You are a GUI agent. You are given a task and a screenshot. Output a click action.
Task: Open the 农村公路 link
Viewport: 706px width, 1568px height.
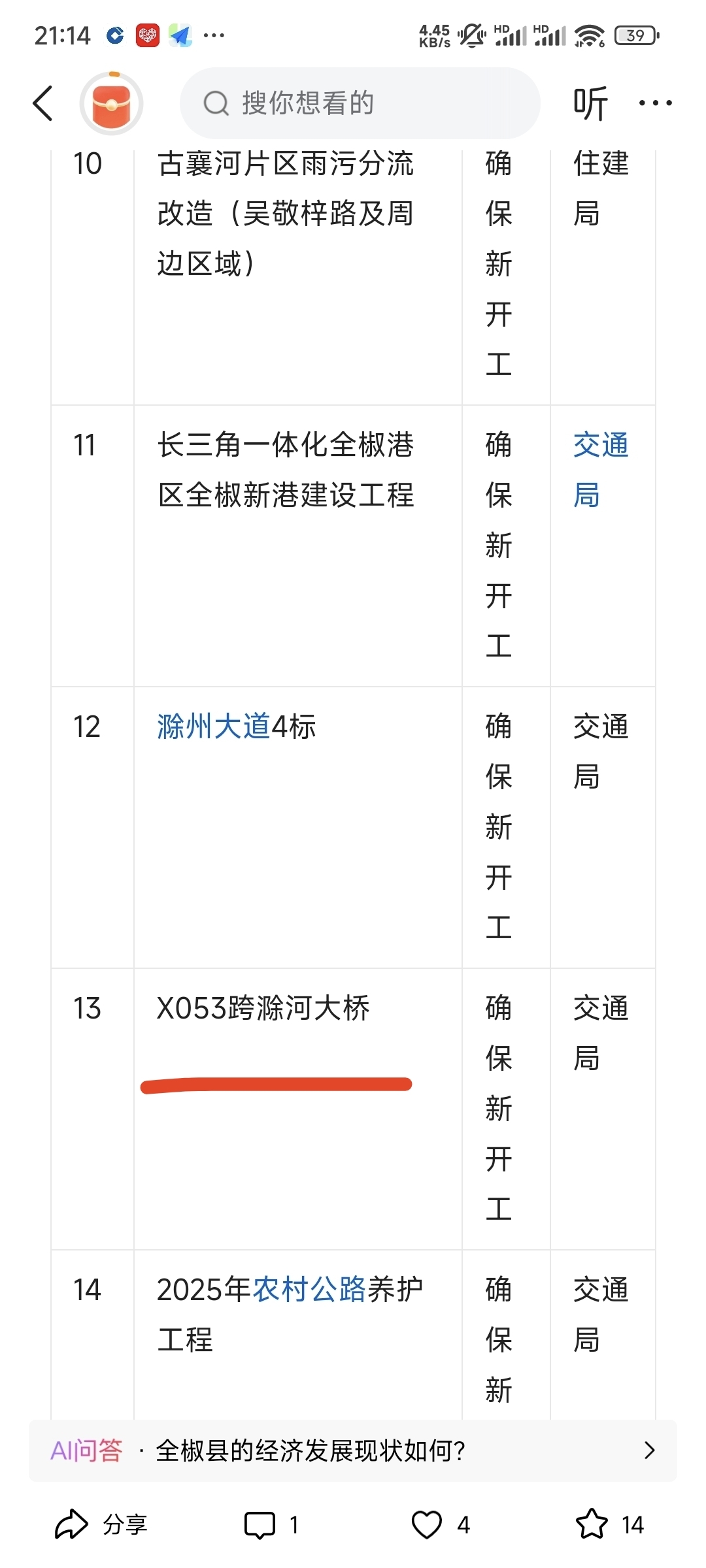(x=309, y=1290)
